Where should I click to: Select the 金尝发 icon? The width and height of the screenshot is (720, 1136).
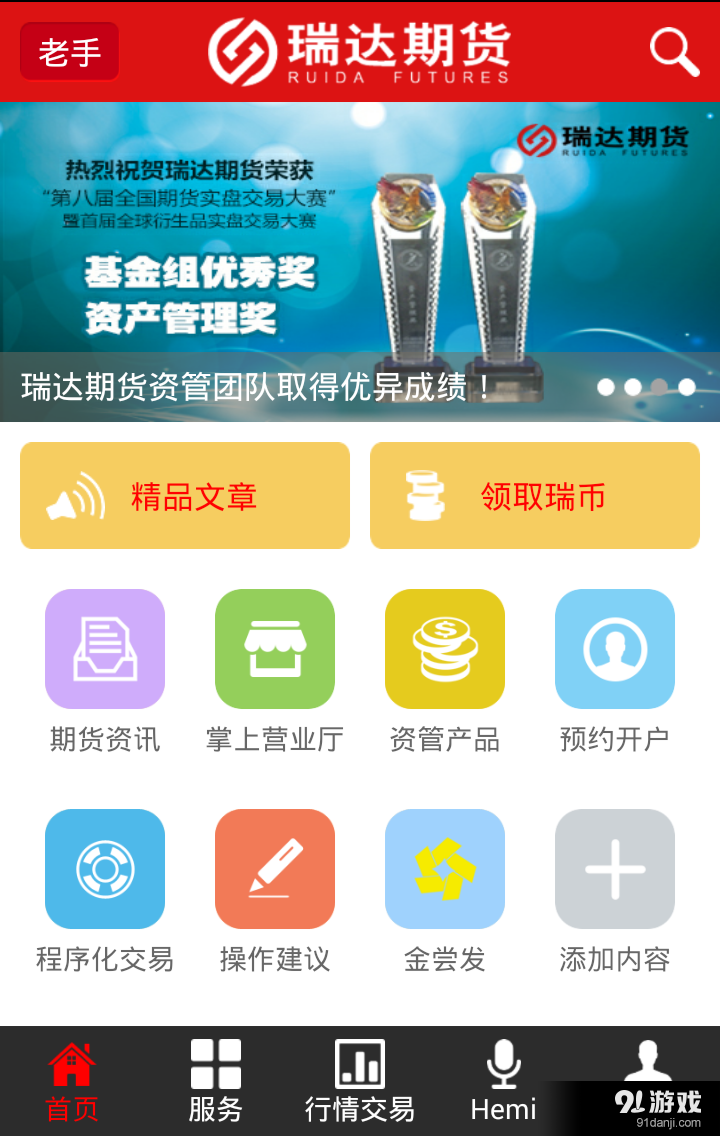click(445, 869)
